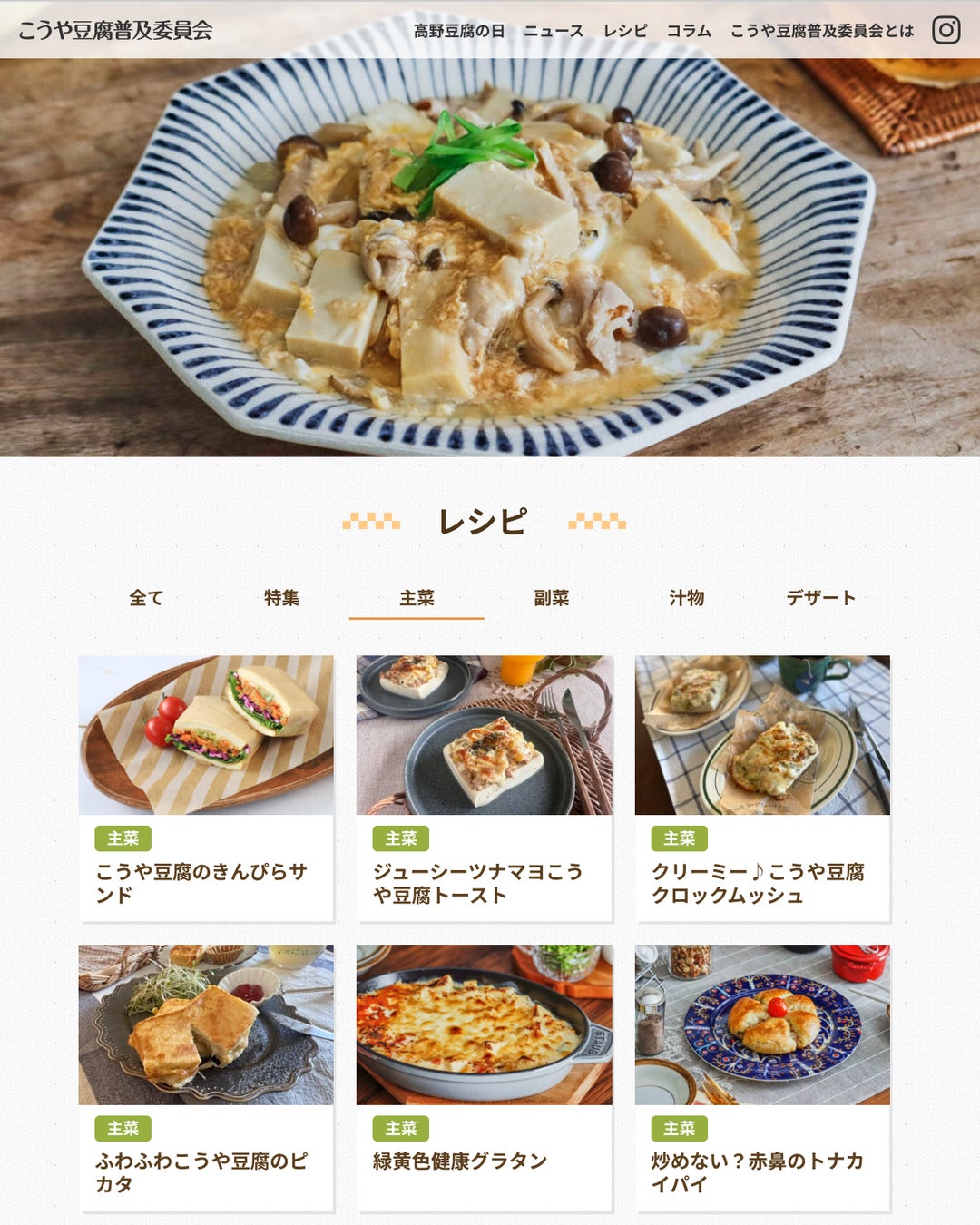Go to こうや豆腐普及委員会 home via site title
Screen dimensions: 980x1225
(115, 30)
